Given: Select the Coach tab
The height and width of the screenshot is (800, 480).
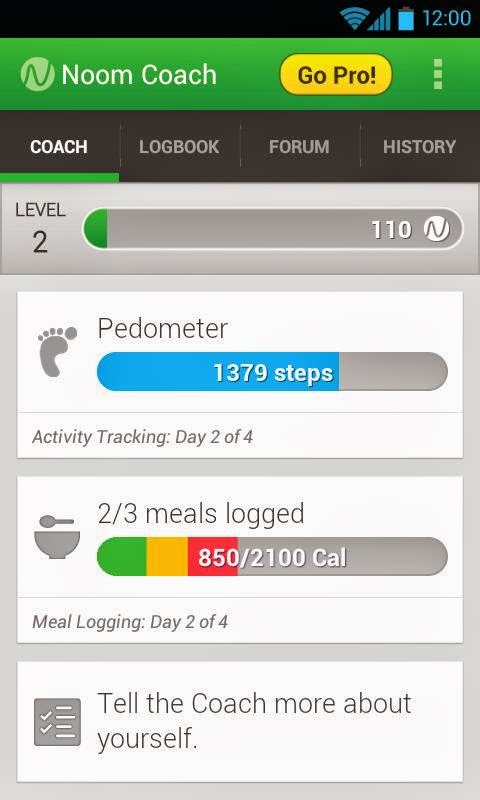Looking at the screenshot, I should click(x=59, y=147).
